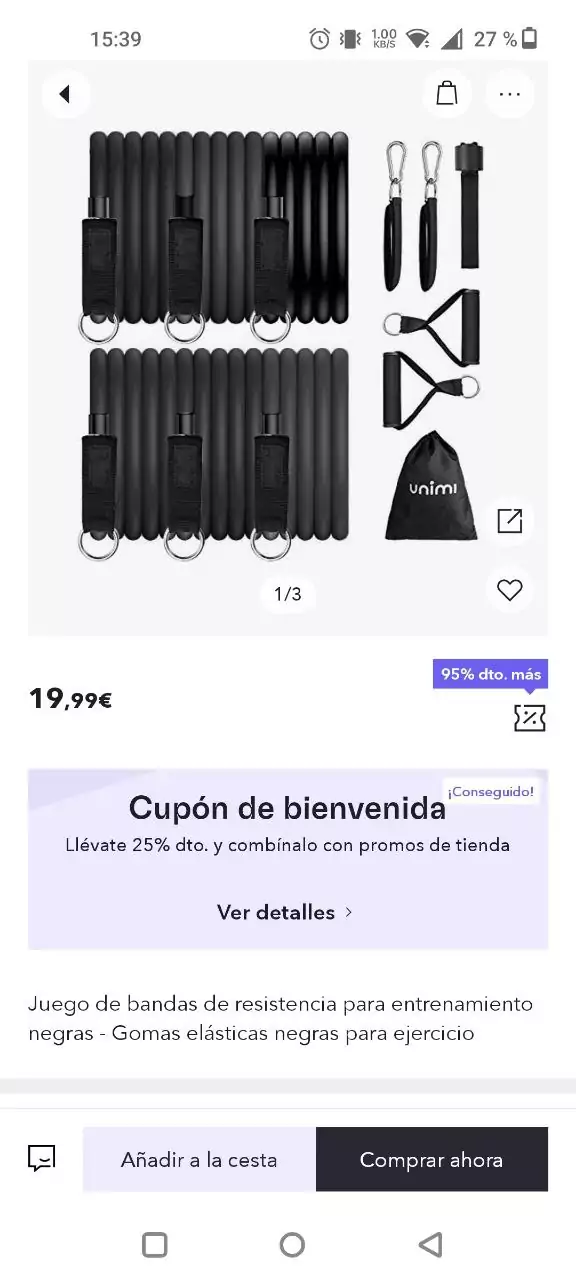Open recent apps with the square button
The image size is (576, 1280).
click(x=155, y=1244)
